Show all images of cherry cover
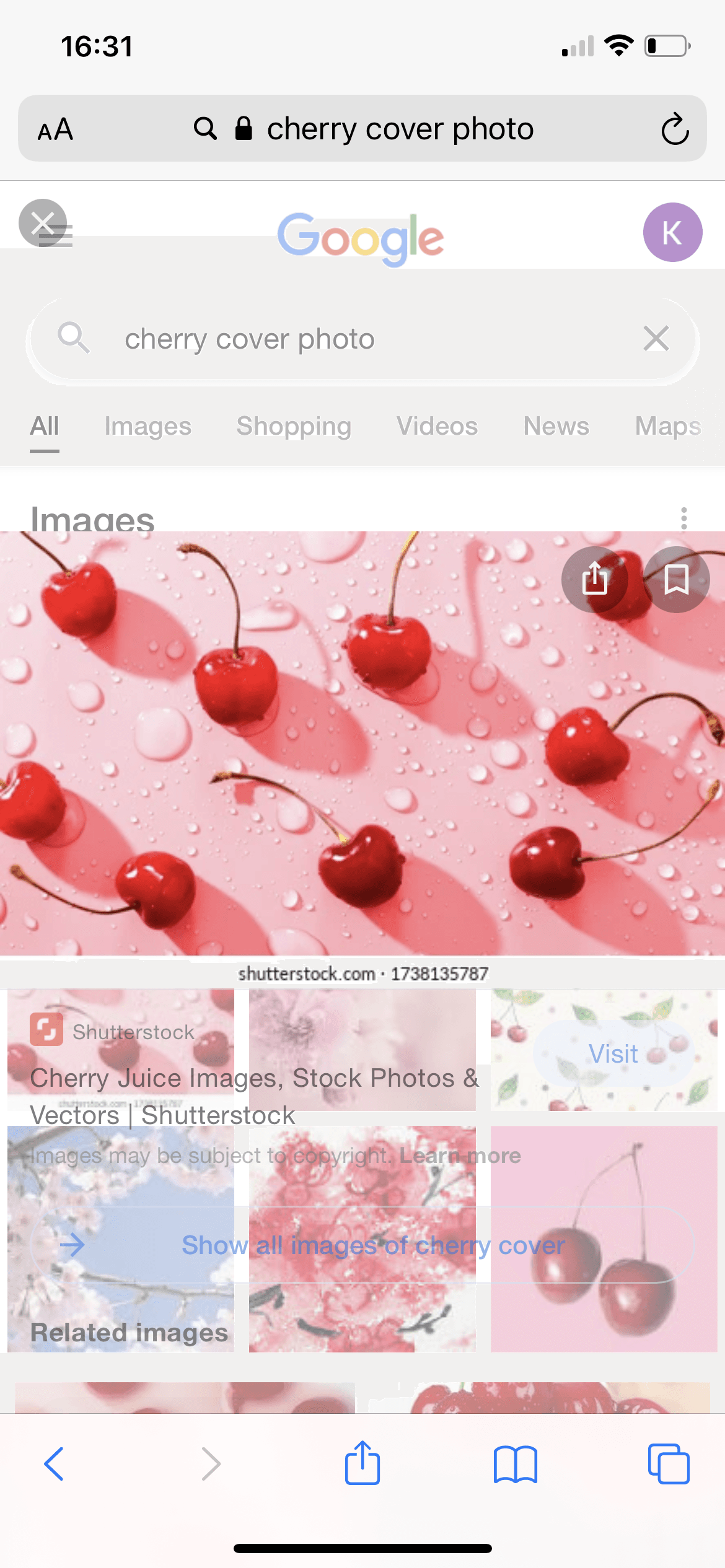The width and height of the screenshot is (725, 1568). [362, 1245]
